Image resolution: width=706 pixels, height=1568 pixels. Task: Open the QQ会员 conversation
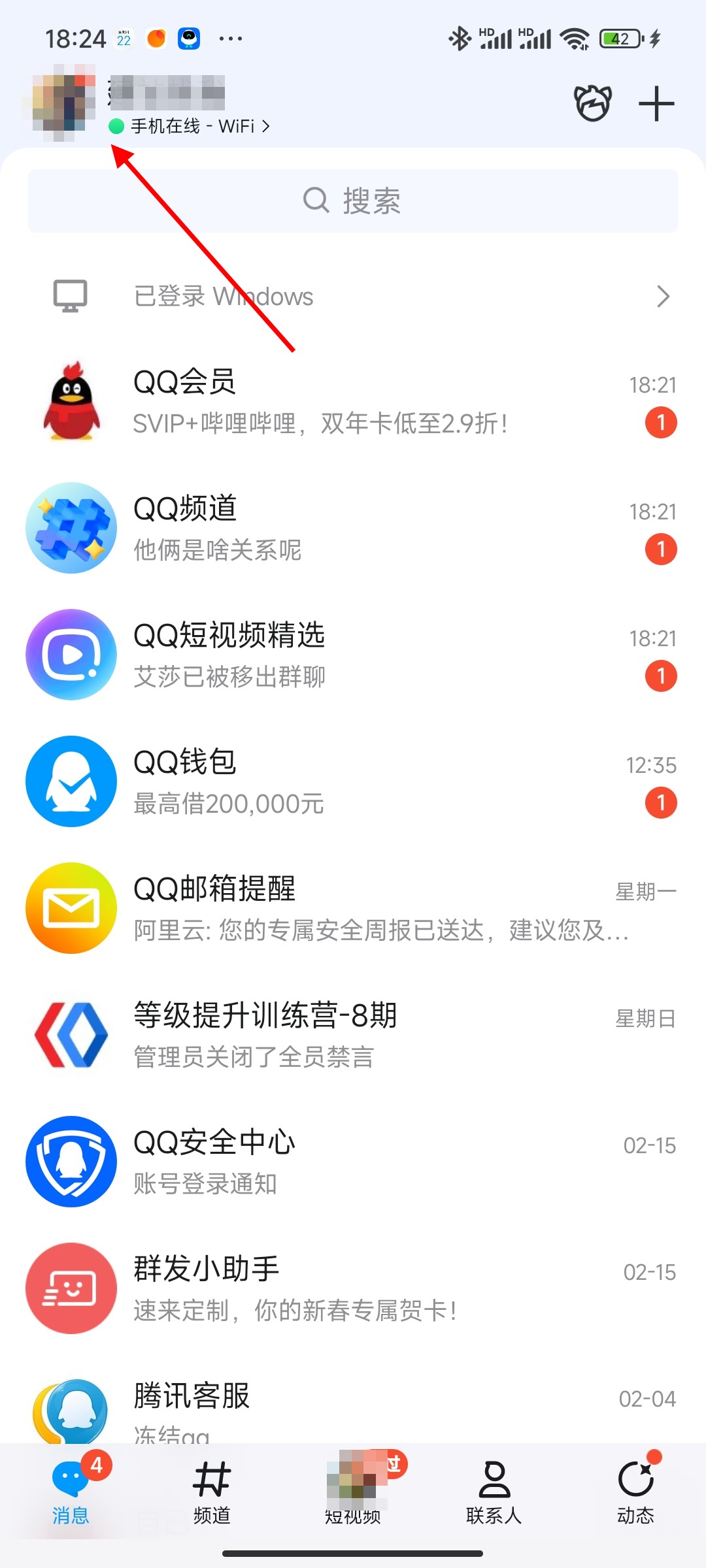pyautogui.click(x=353, y=401)
